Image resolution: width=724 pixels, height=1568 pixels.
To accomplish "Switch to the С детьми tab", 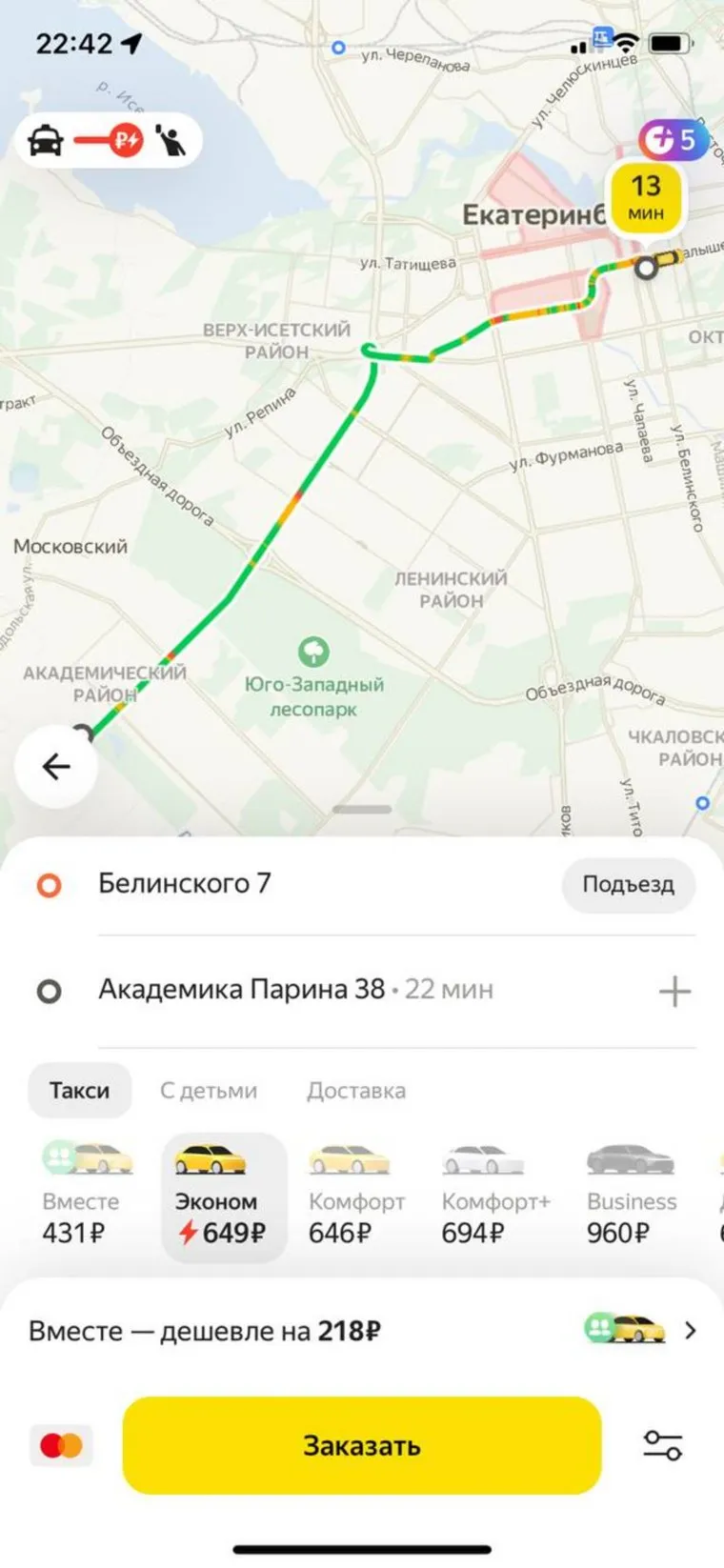I will pyautogui.click(x=209, y=1090).
